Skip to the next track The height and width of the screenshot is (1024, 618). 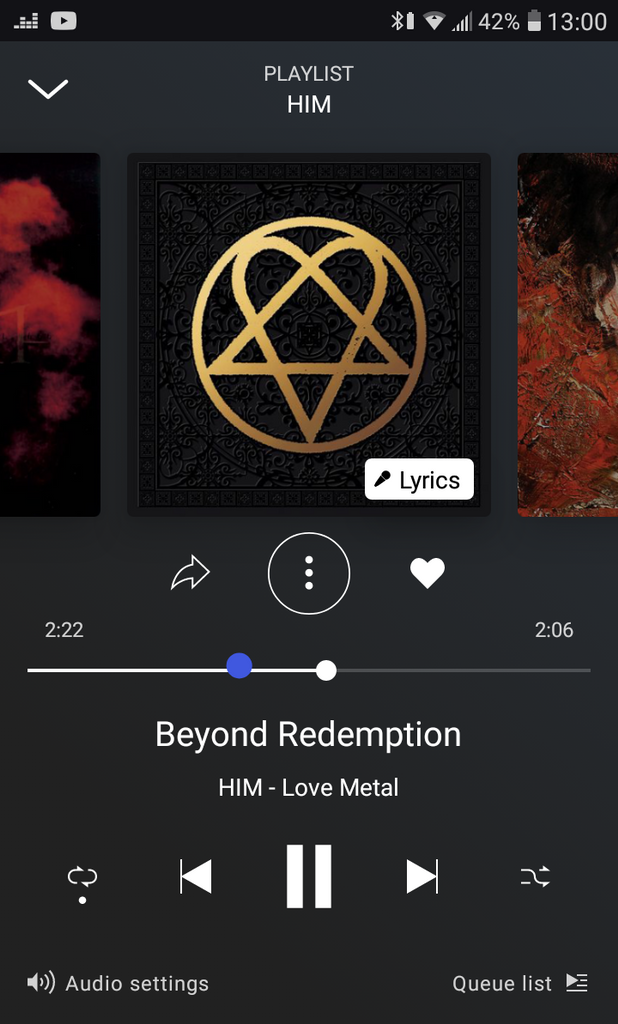point(422,877)
